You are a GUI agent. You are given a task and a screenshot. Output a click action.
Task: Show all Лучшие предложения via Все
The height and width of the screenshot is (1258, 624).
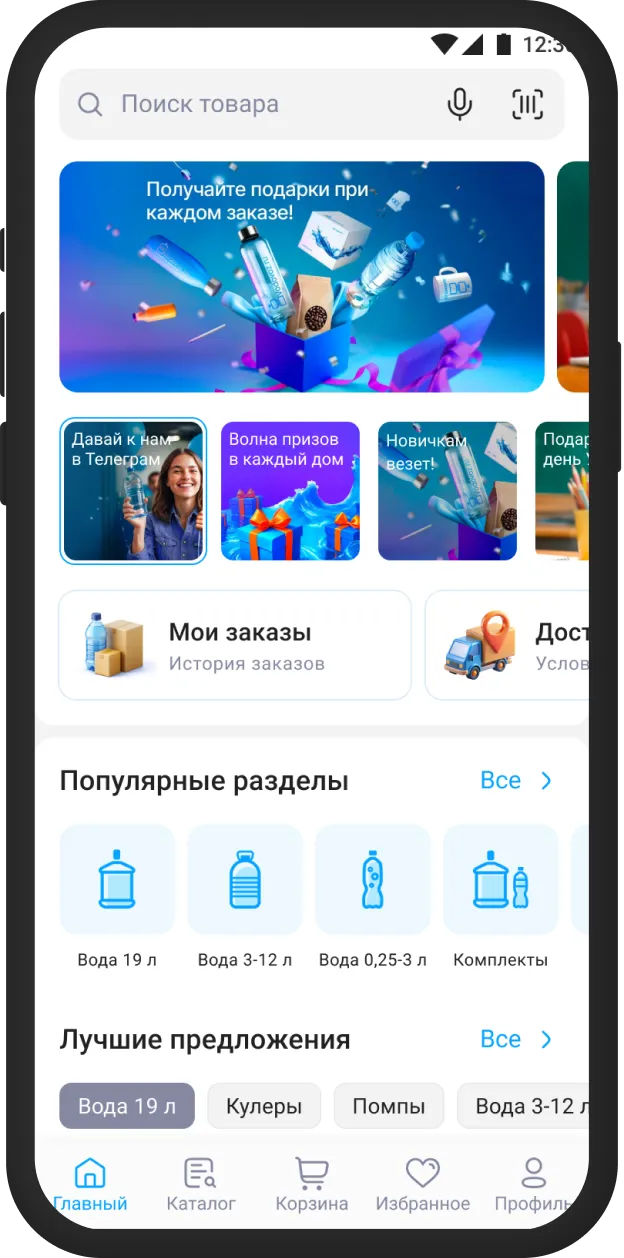point(516,1039)
